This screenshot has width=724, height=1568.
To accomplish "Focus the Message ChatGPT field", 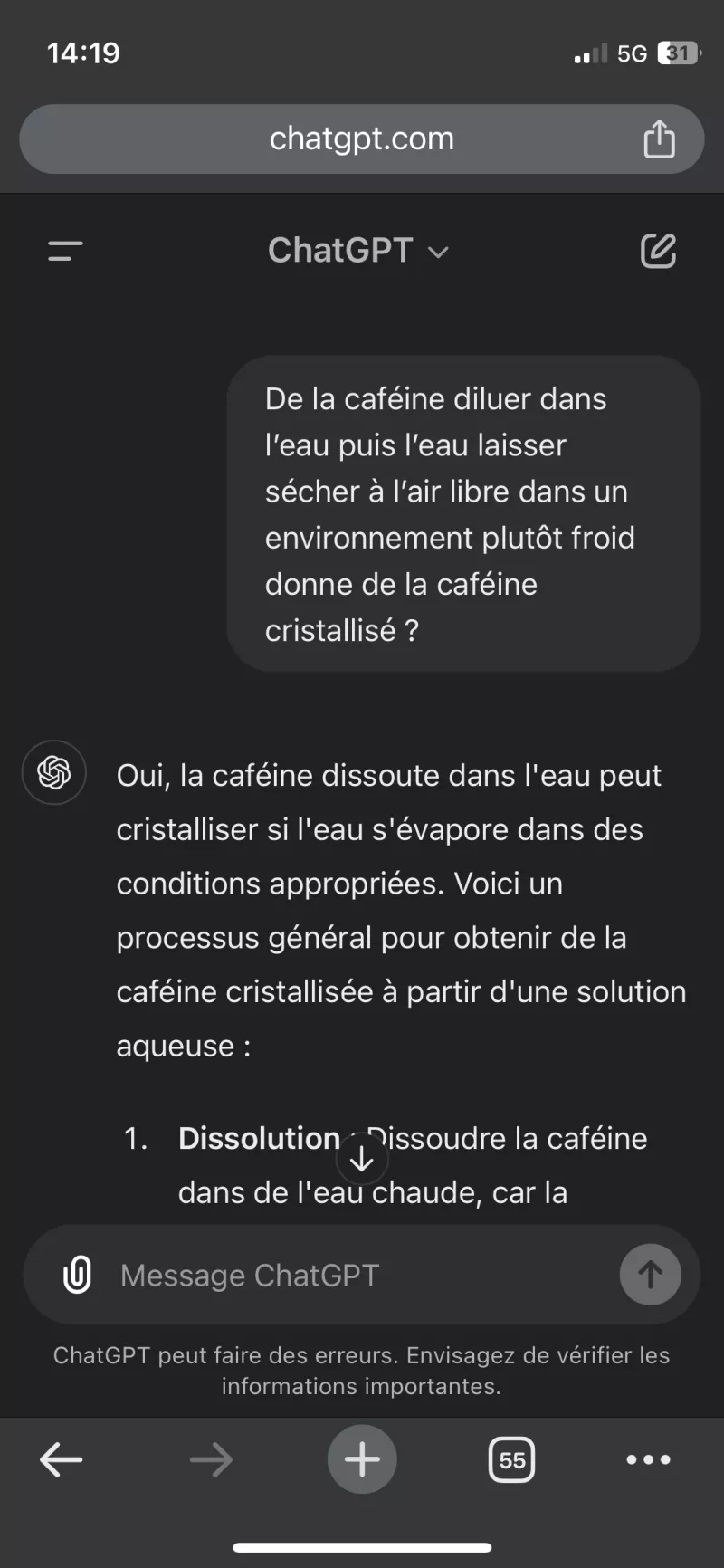I will [362, 1275].
